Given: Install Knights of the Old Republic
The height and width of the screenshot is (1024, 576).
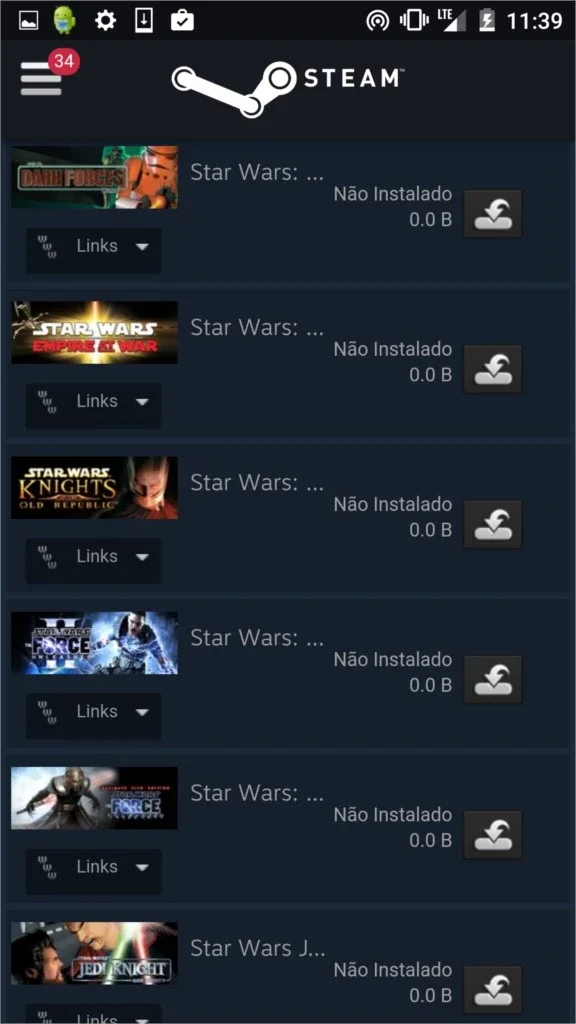Looking at the screenshot, I should pyautogui.click(x=492, y=524).
